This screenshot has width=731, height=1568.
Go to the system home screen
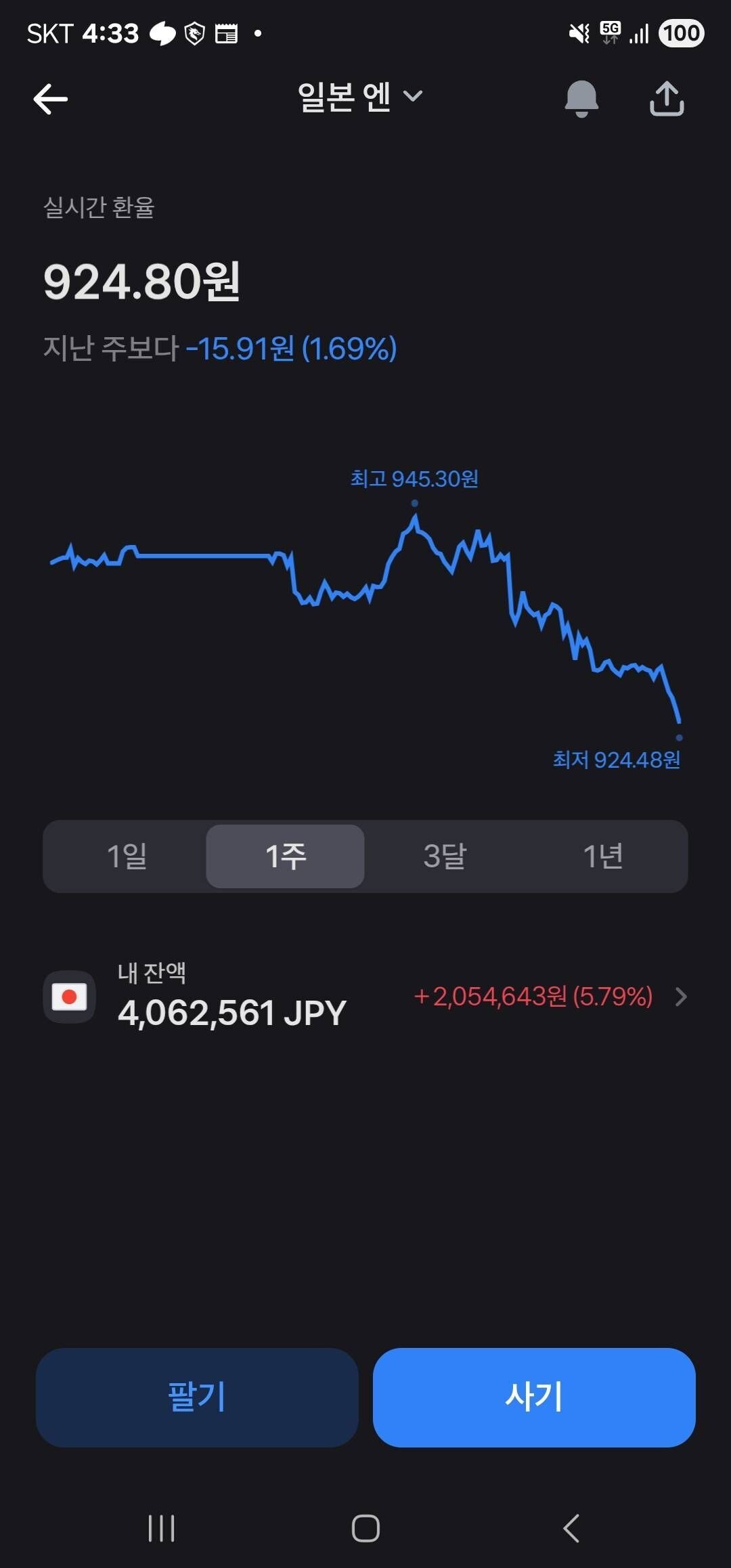coord(365,1528)
